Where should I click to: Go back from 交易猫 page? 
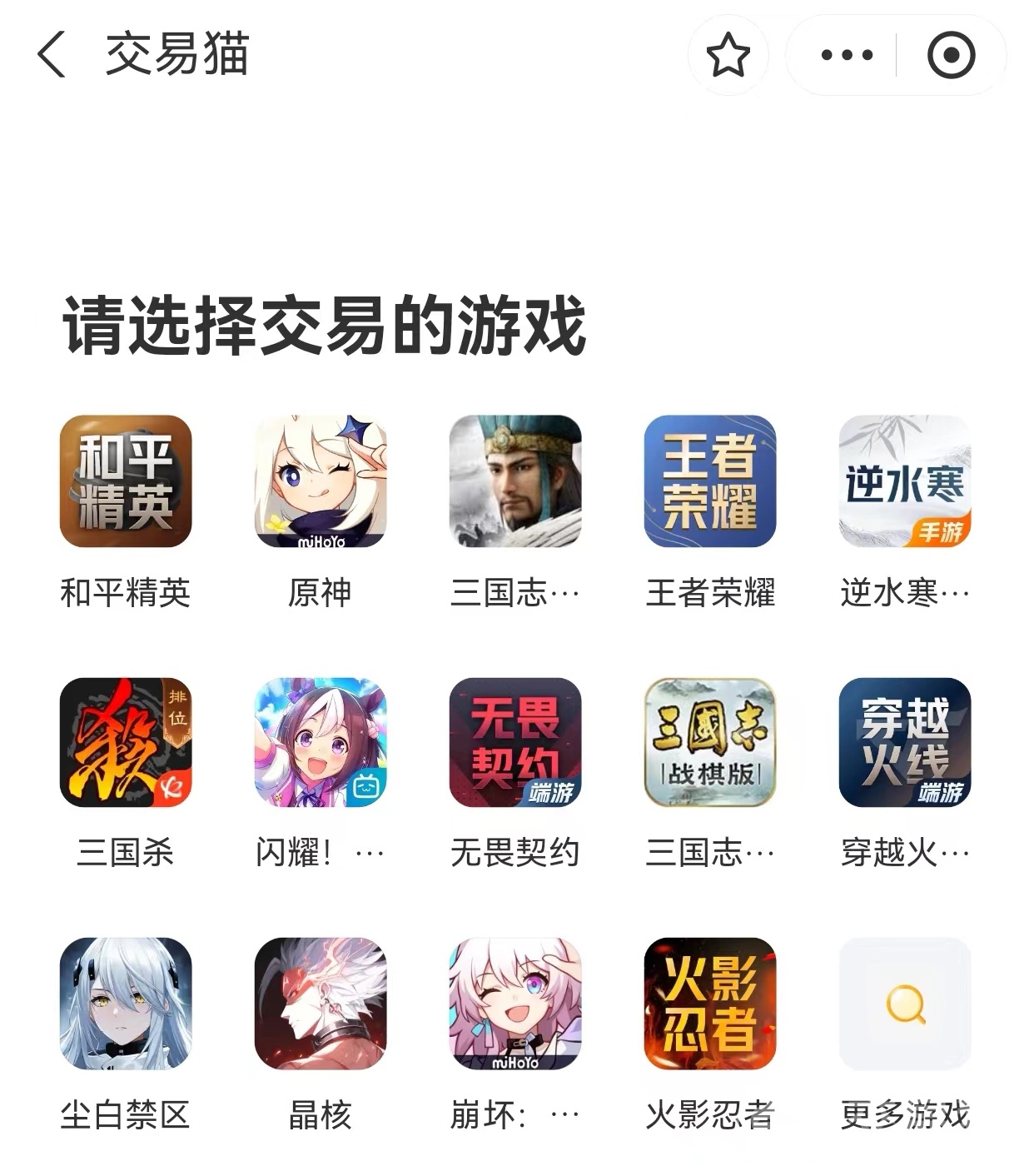pos(52,55)
